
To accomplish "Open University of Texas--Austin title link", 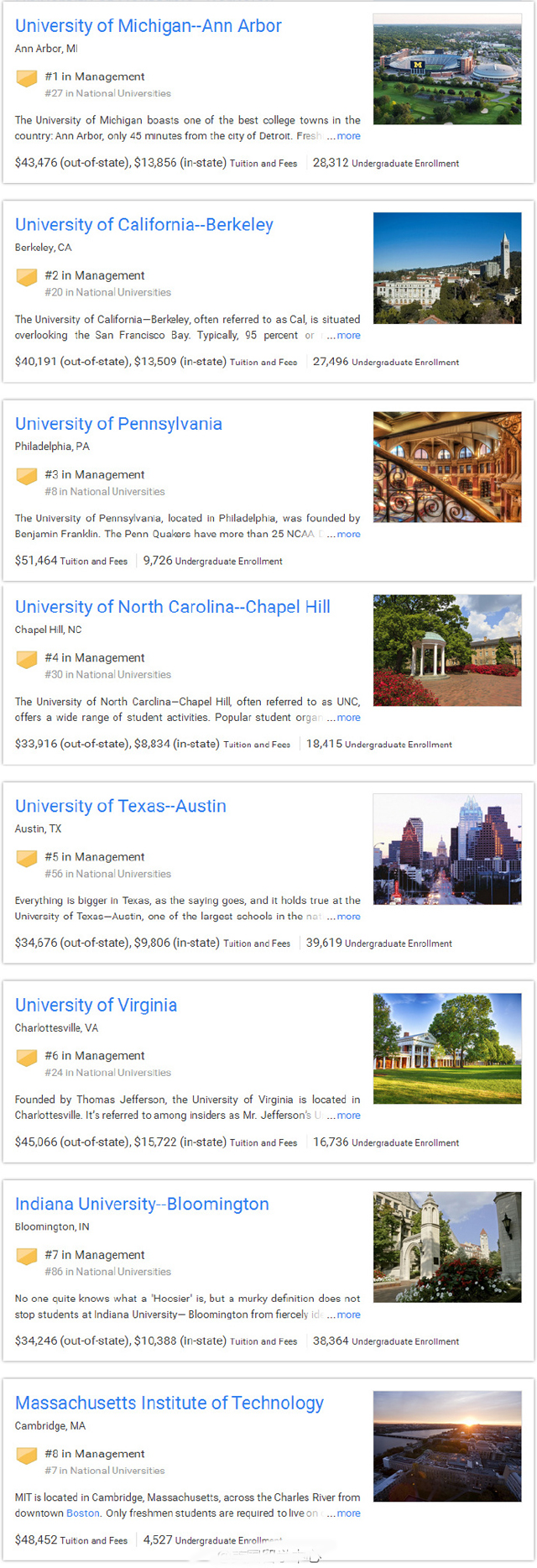I will pyautogui.click(x=120, y=806).
